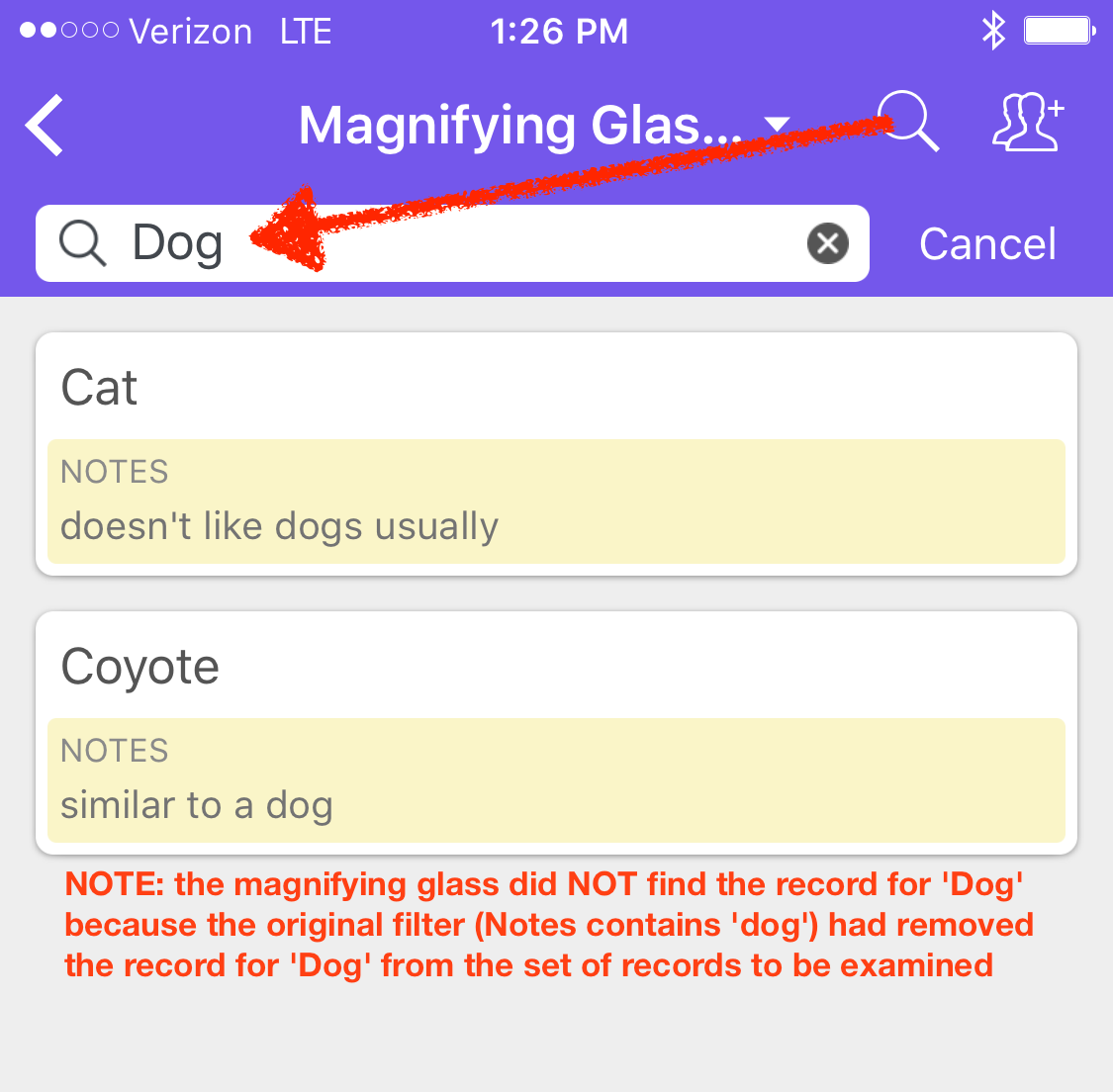Tap the magnifying glass search icon
1113x1092 pixels.
pyautogui.click(x=908, y=122)
